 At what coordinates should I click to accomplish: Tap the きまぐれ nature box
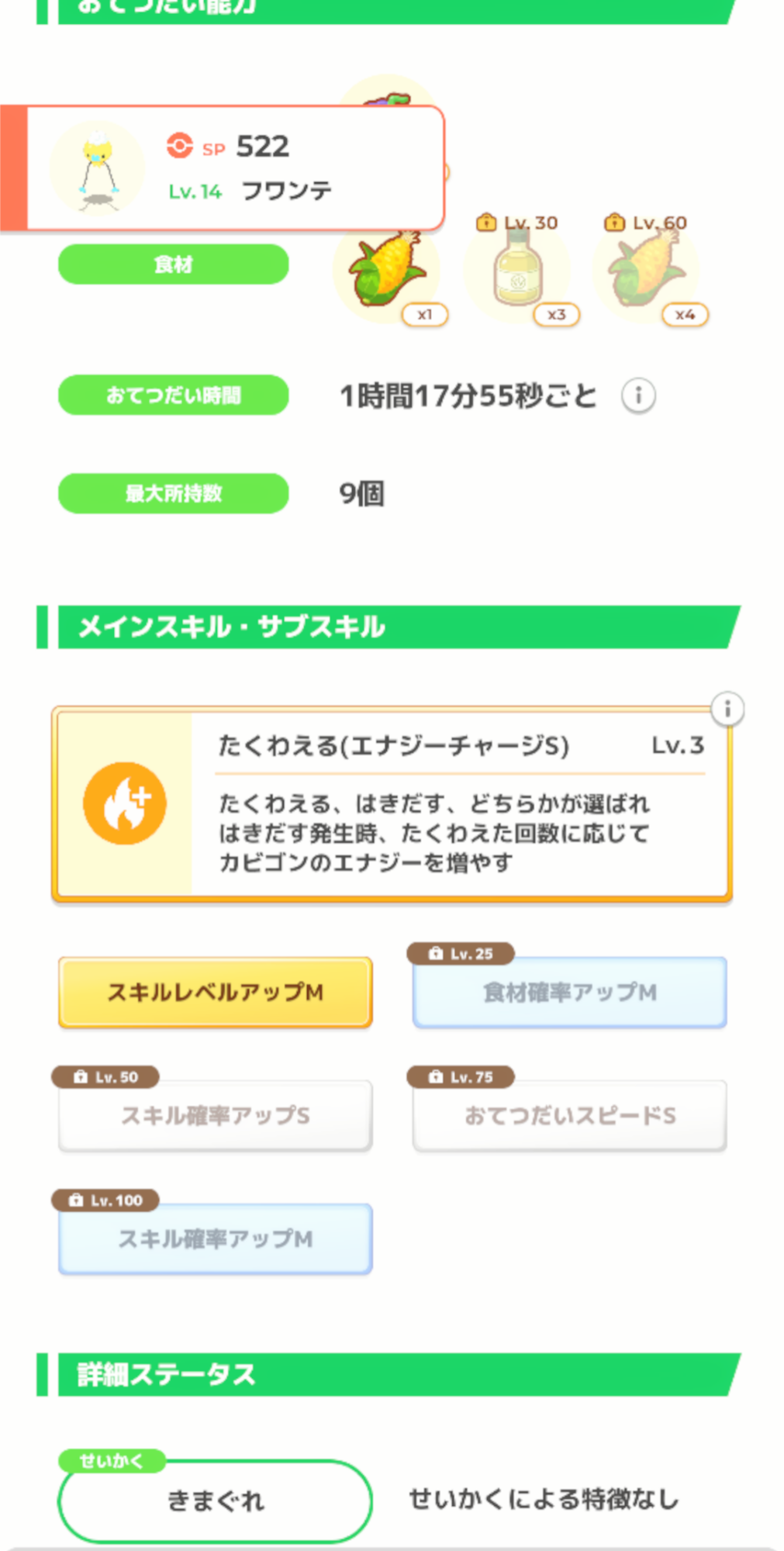coord(216,1501)
